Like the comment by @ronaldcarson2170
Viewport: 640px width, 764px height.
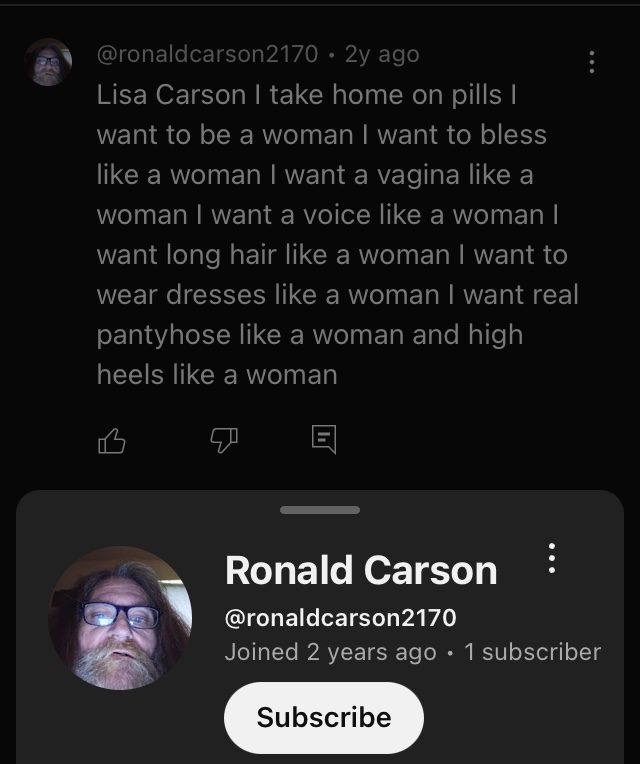[x=112, y=439]
